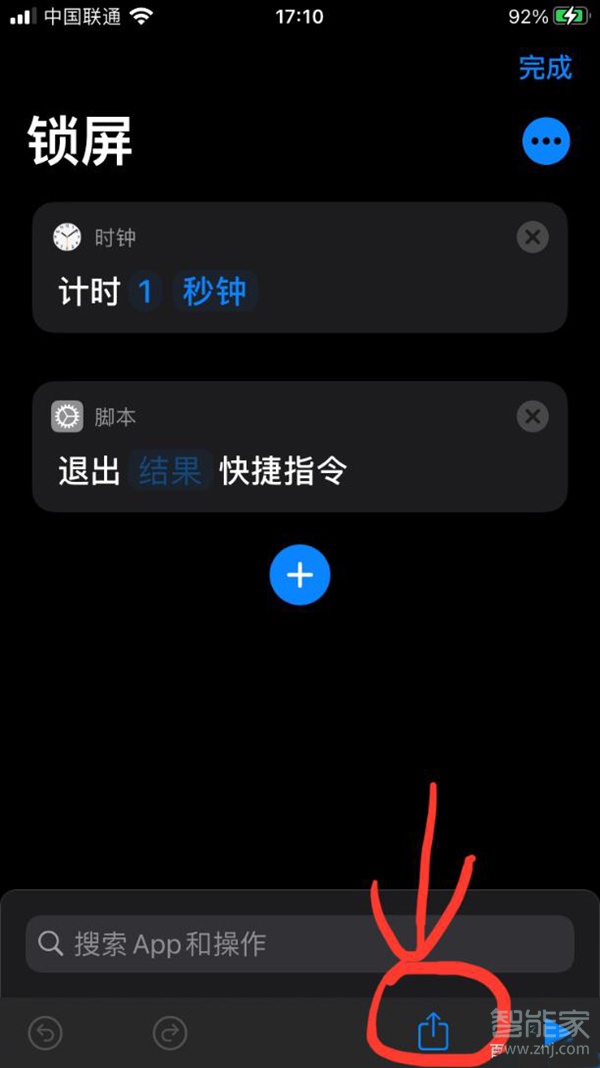Add a new action with plus button
Image resolution: width=600 pixels, height=1068 pixels.
[300, 575]
